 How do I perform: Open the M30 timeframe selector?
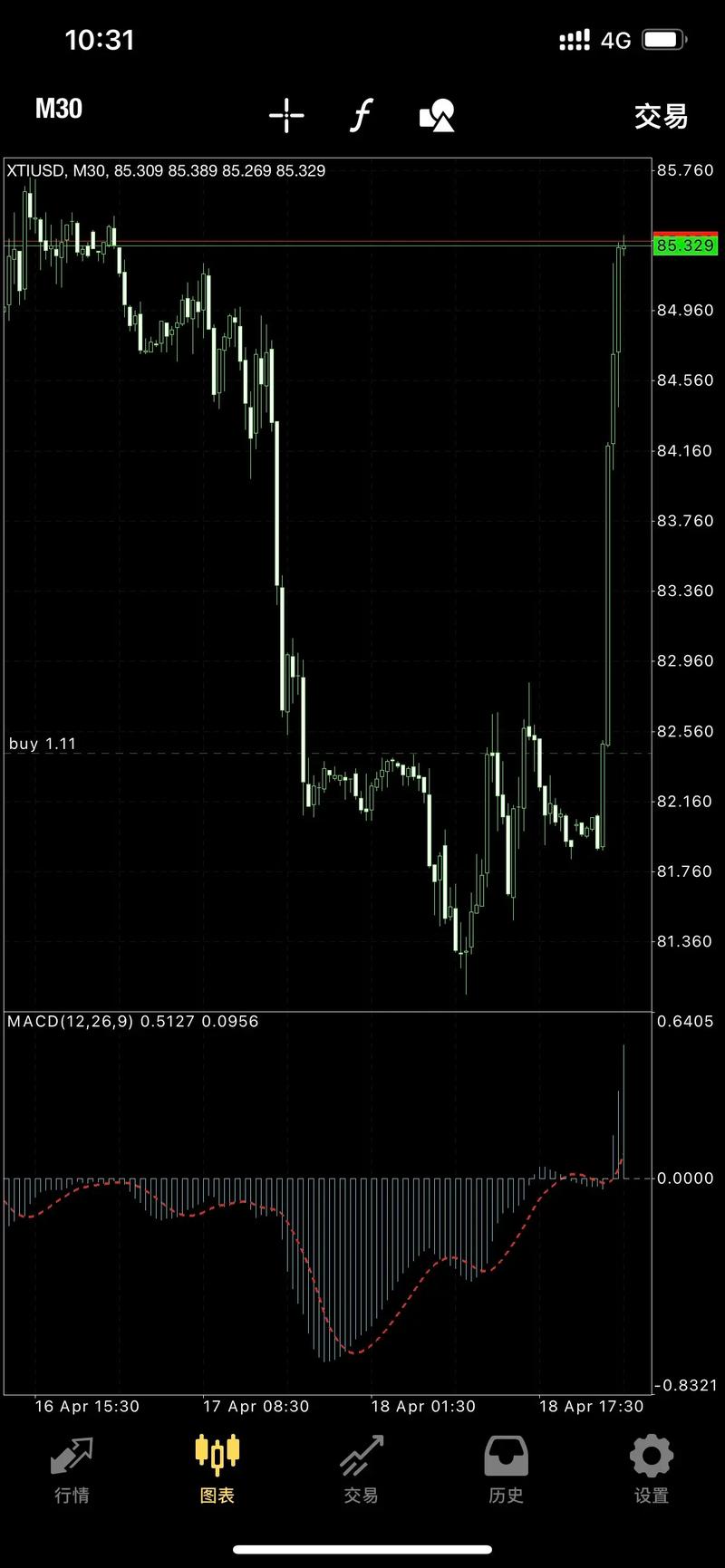pyautogui.click(x=59, y=110)
